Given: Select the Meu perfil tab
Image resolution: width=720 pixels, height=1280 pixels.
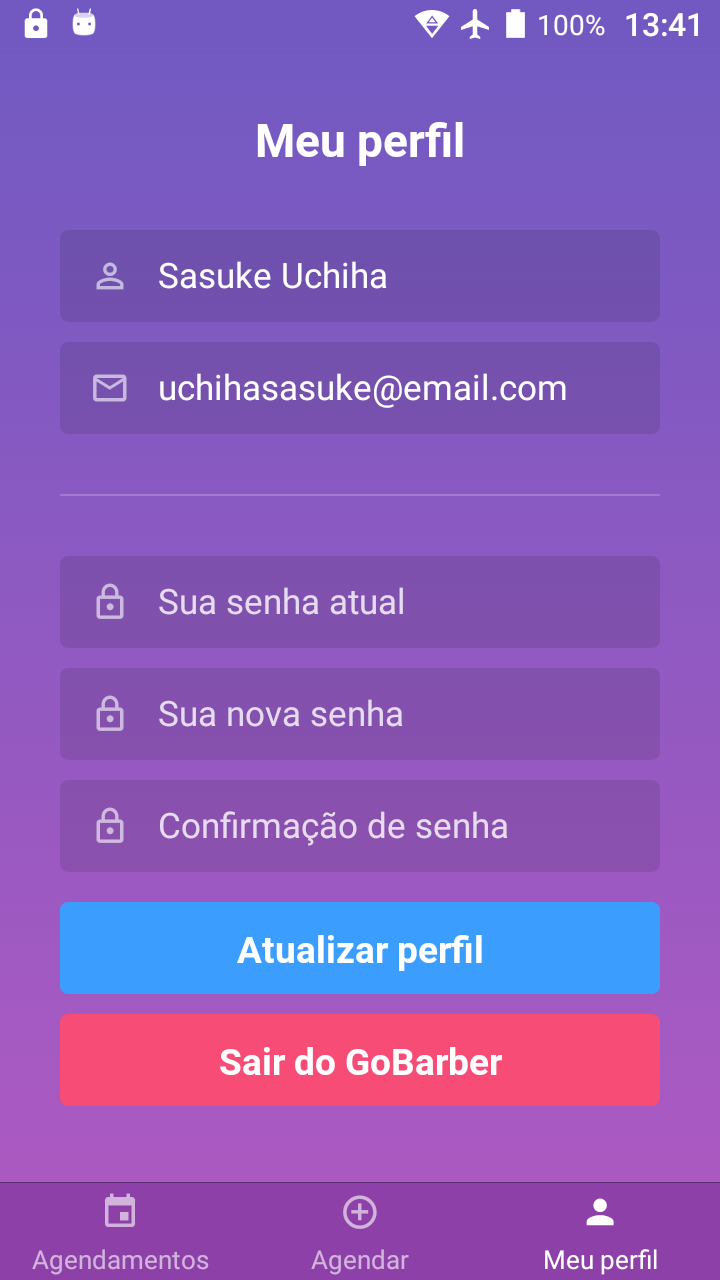Looking at the screenshot, I should 600,1232.
